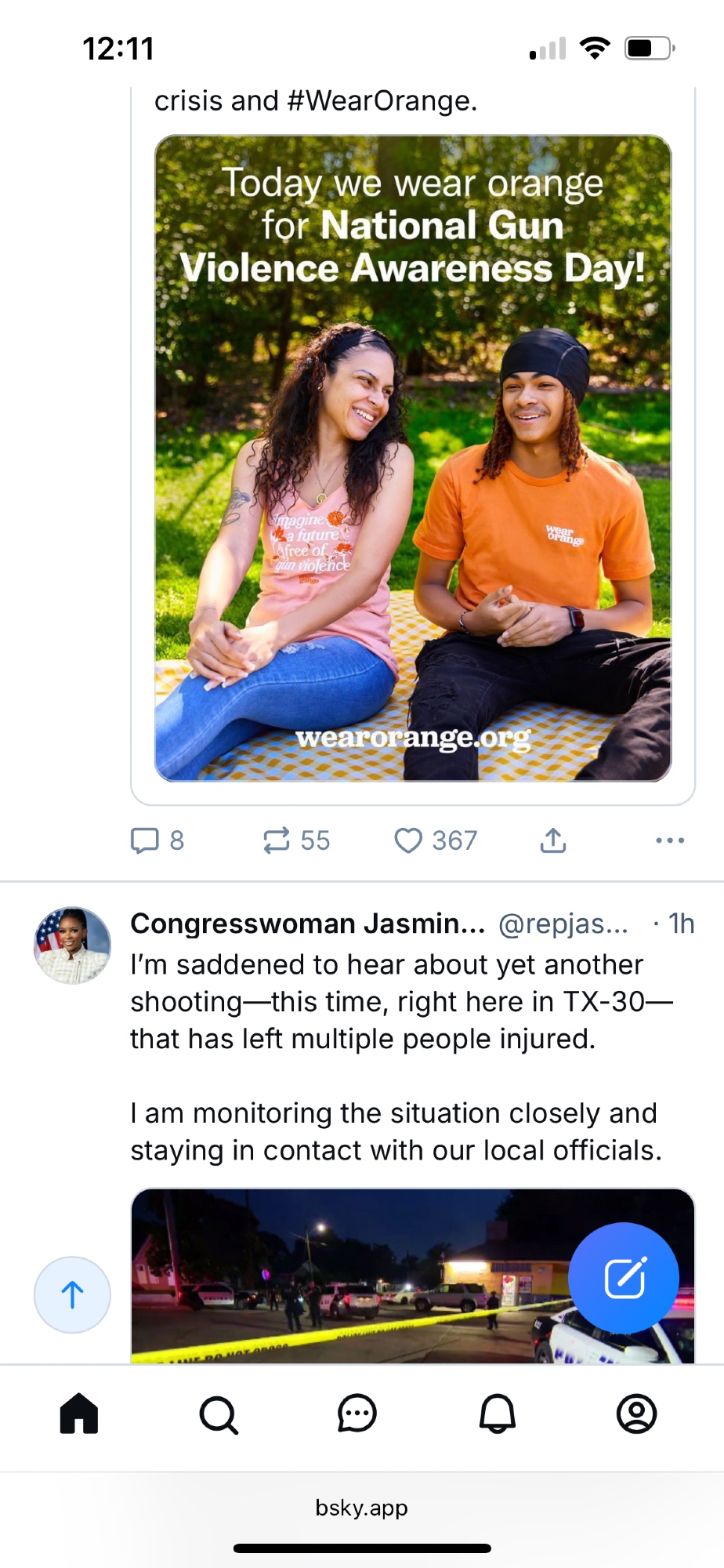Compose a new post

pos(624,1278)
